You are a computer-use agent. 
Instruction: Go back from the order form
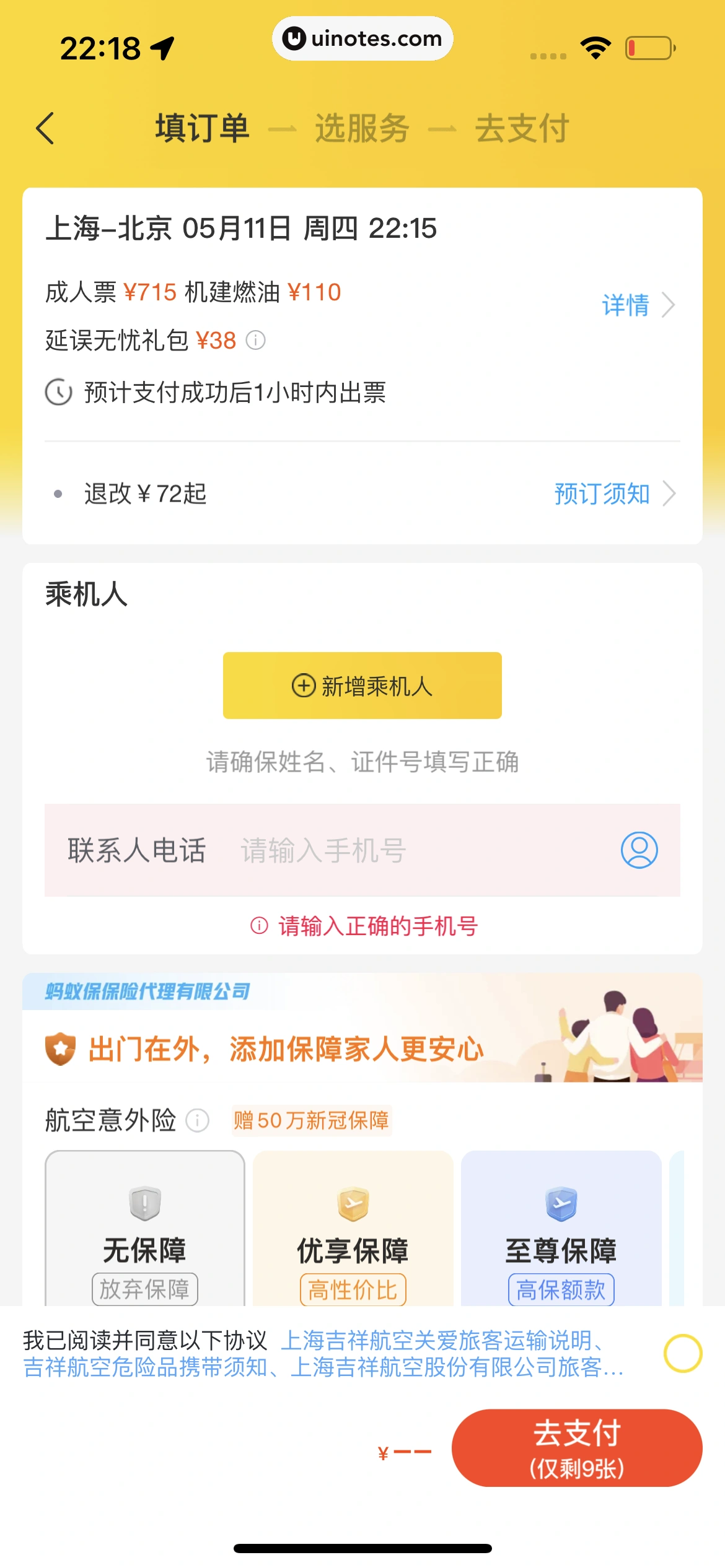(x=45, y=129)
